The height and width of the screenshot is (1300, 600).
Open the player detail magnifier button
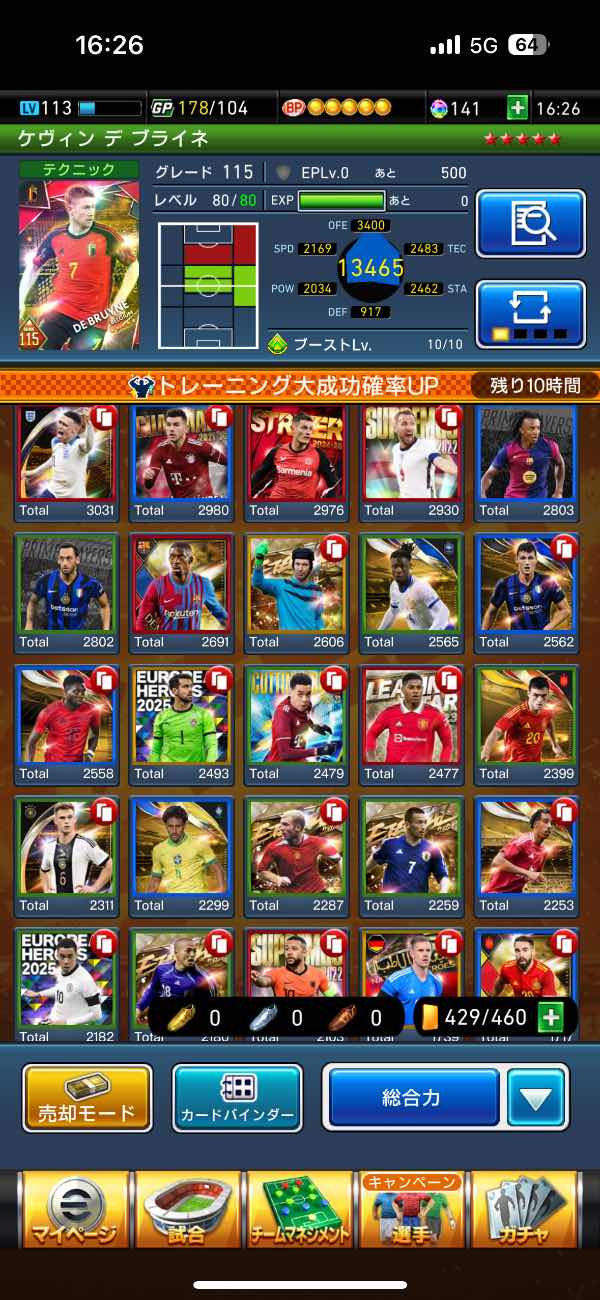[x=531, y=223]
